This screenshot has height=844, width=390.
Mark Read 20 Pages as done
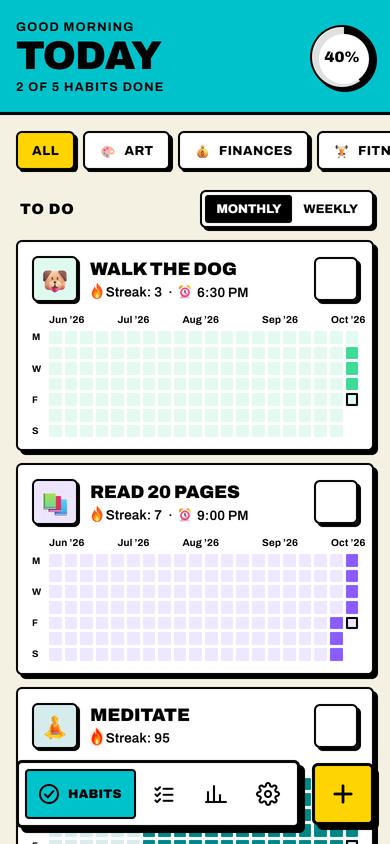(336, 502)
